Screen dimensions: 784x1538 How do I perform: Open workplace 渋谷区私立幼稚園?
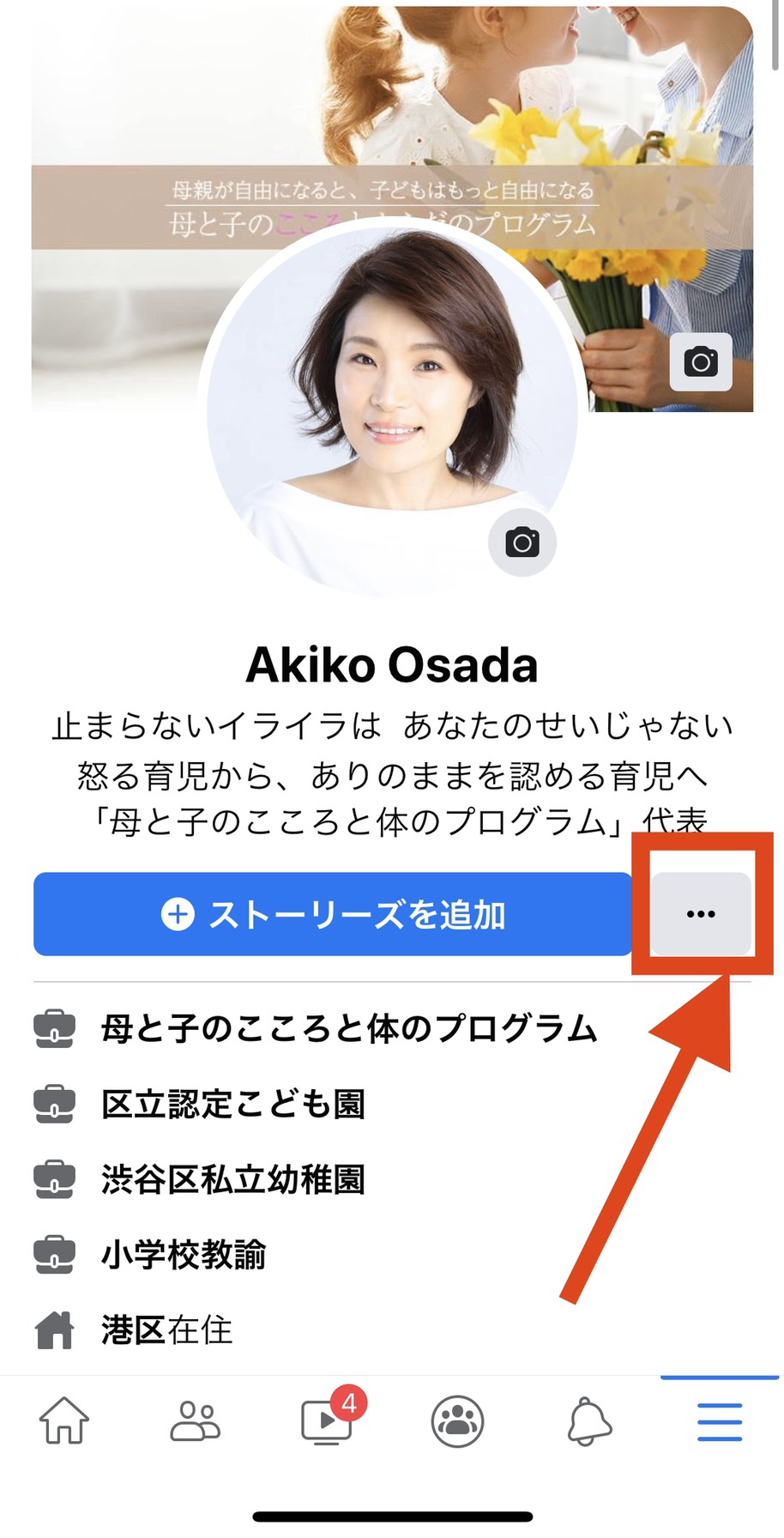pos(233,1179)
